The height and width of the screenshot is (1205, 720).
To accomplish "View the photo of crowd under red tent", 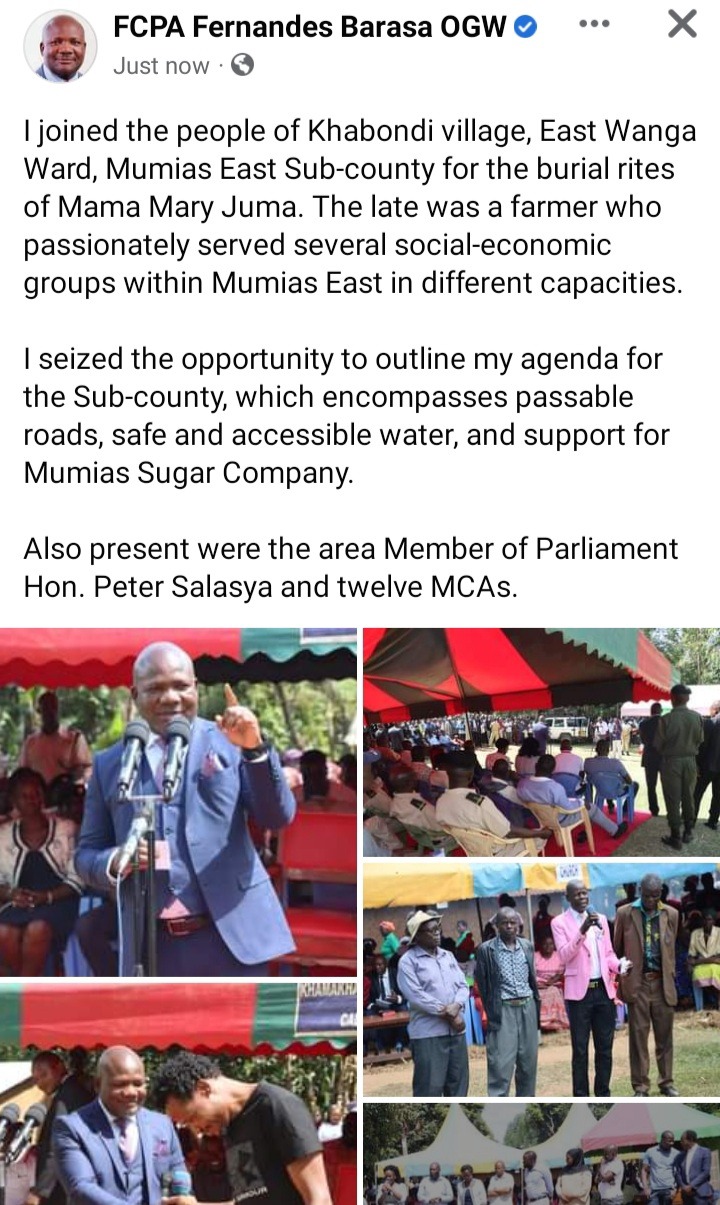I will coord(541,742).
